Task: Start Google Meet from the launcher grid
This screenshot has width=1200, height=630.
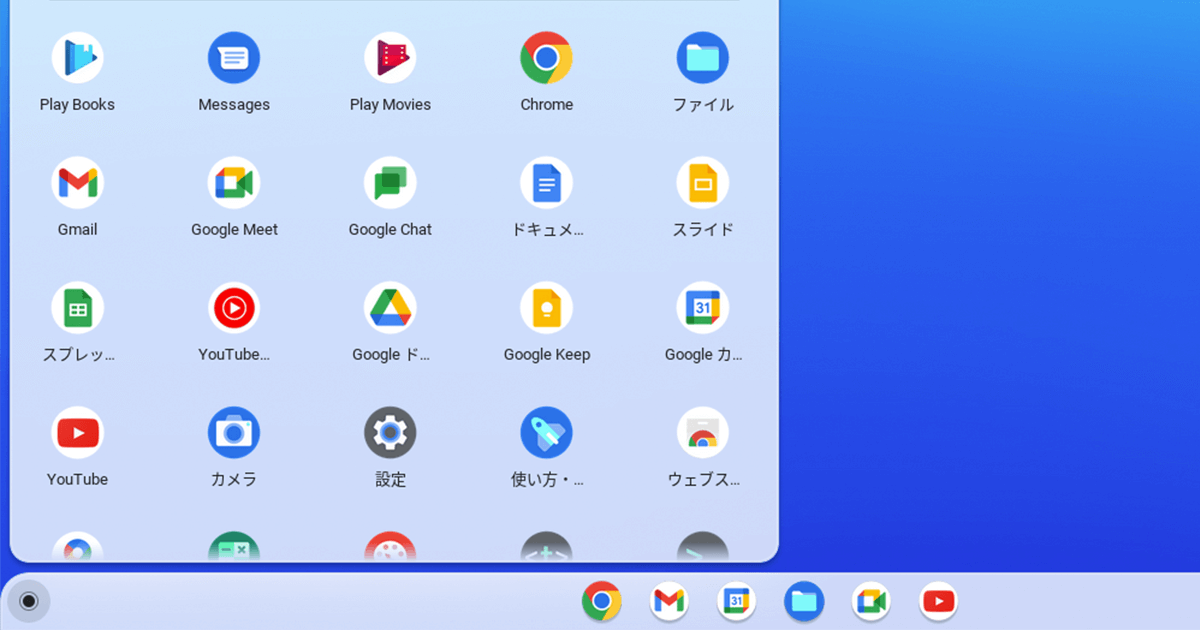Action: pos(234,183)
